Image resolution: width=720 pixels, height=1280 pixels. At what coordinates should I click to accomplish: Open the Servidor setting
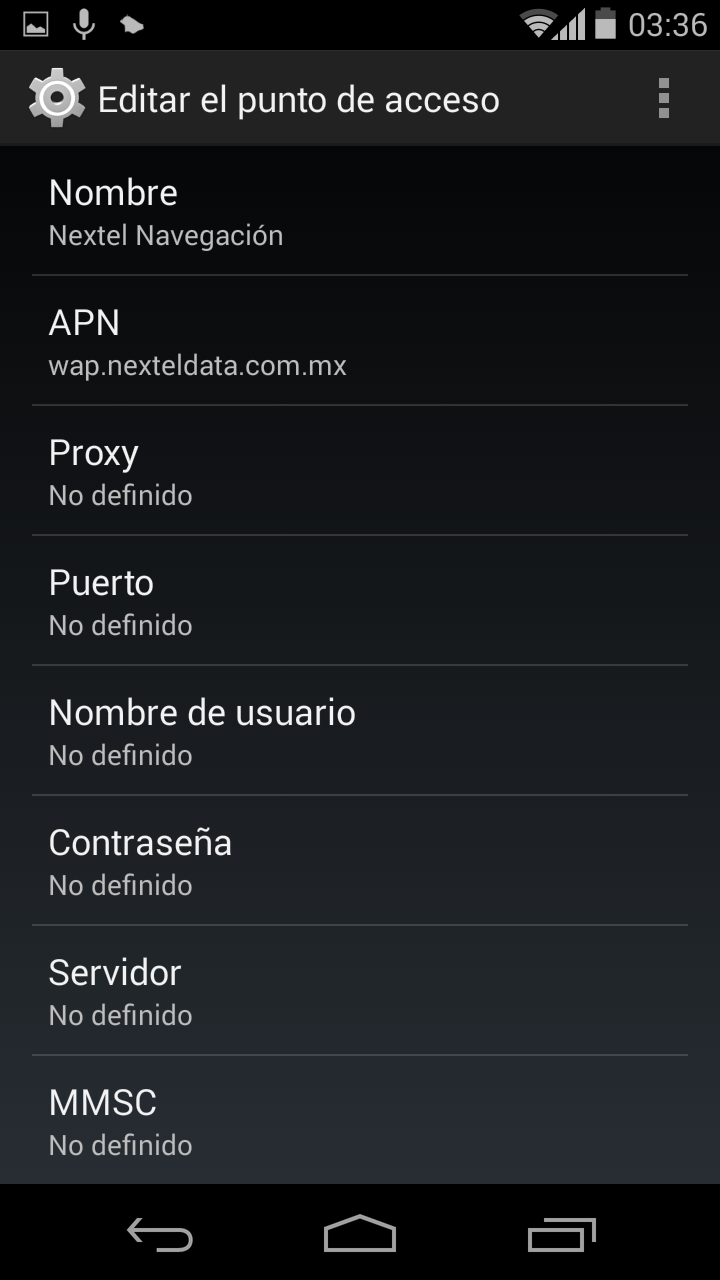(360, 991)
